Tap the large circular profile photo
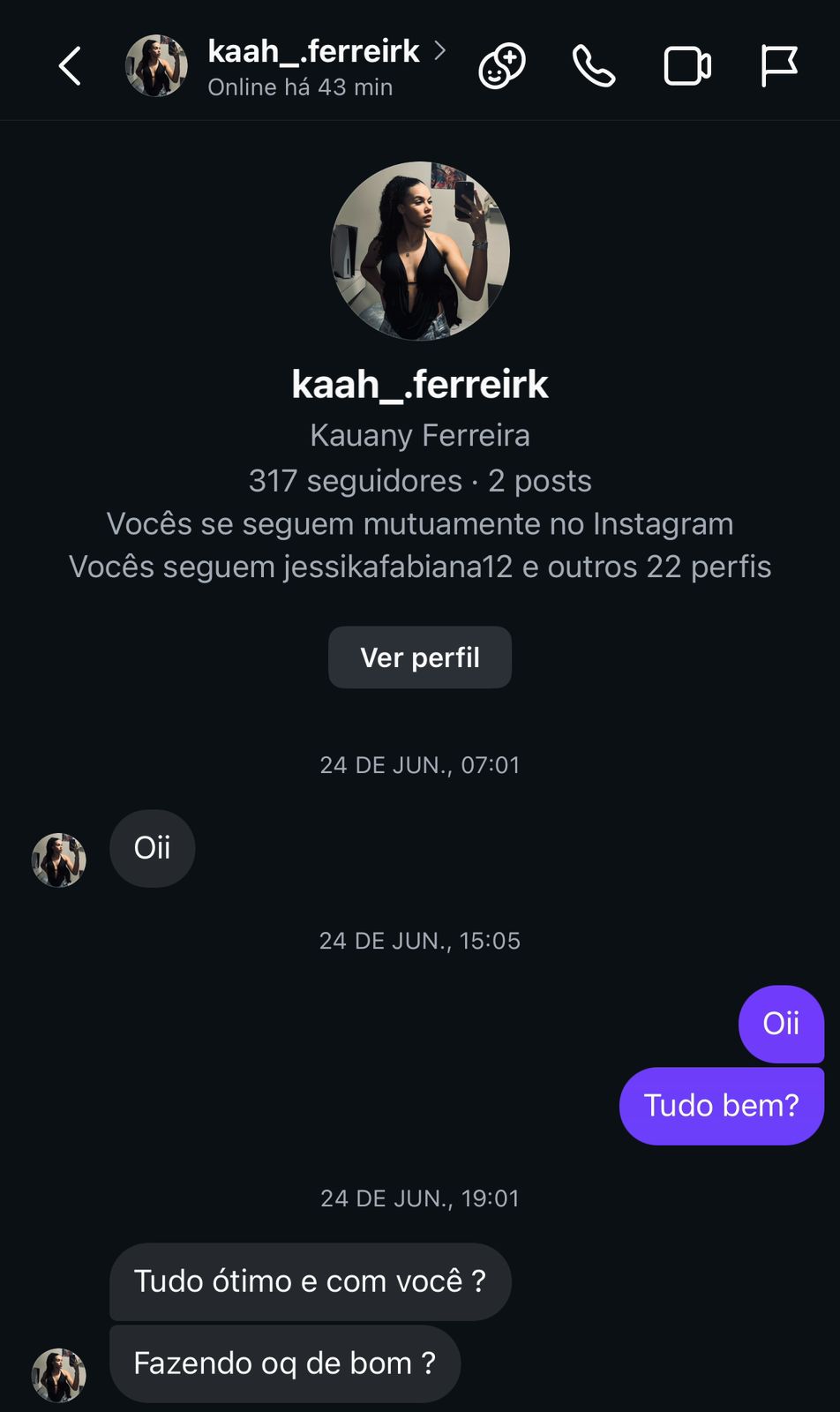This screenshot has height=1412, width=840. [x=420, y=252]
